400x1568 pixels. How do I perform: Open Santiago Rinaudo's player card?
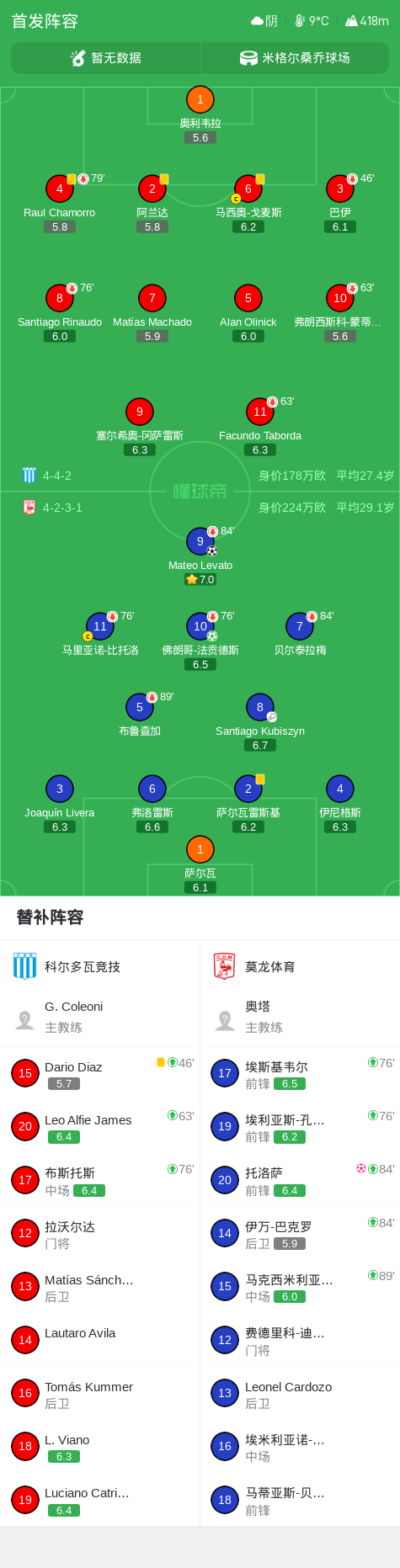pyautogui.click(x=60, y=313)
